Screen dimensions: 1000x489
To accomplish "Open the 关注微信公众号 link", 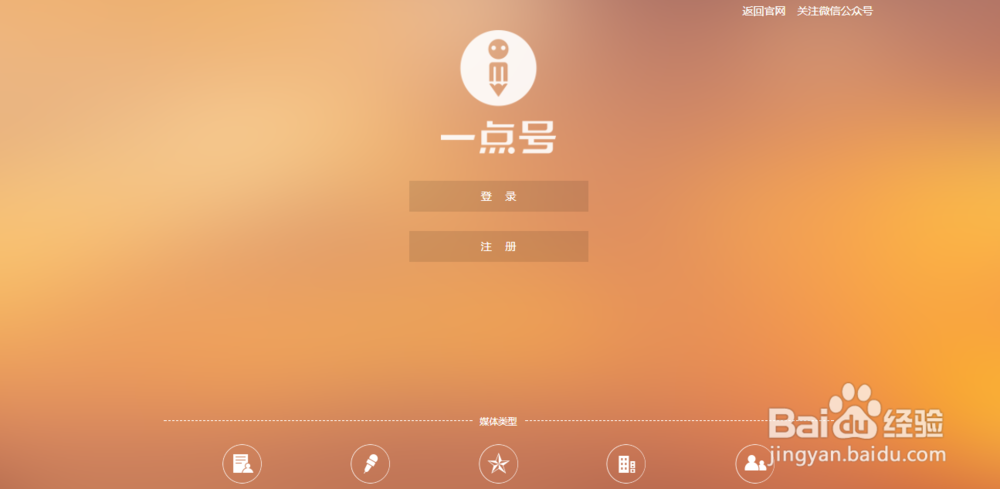I will (x=834, y=11).
